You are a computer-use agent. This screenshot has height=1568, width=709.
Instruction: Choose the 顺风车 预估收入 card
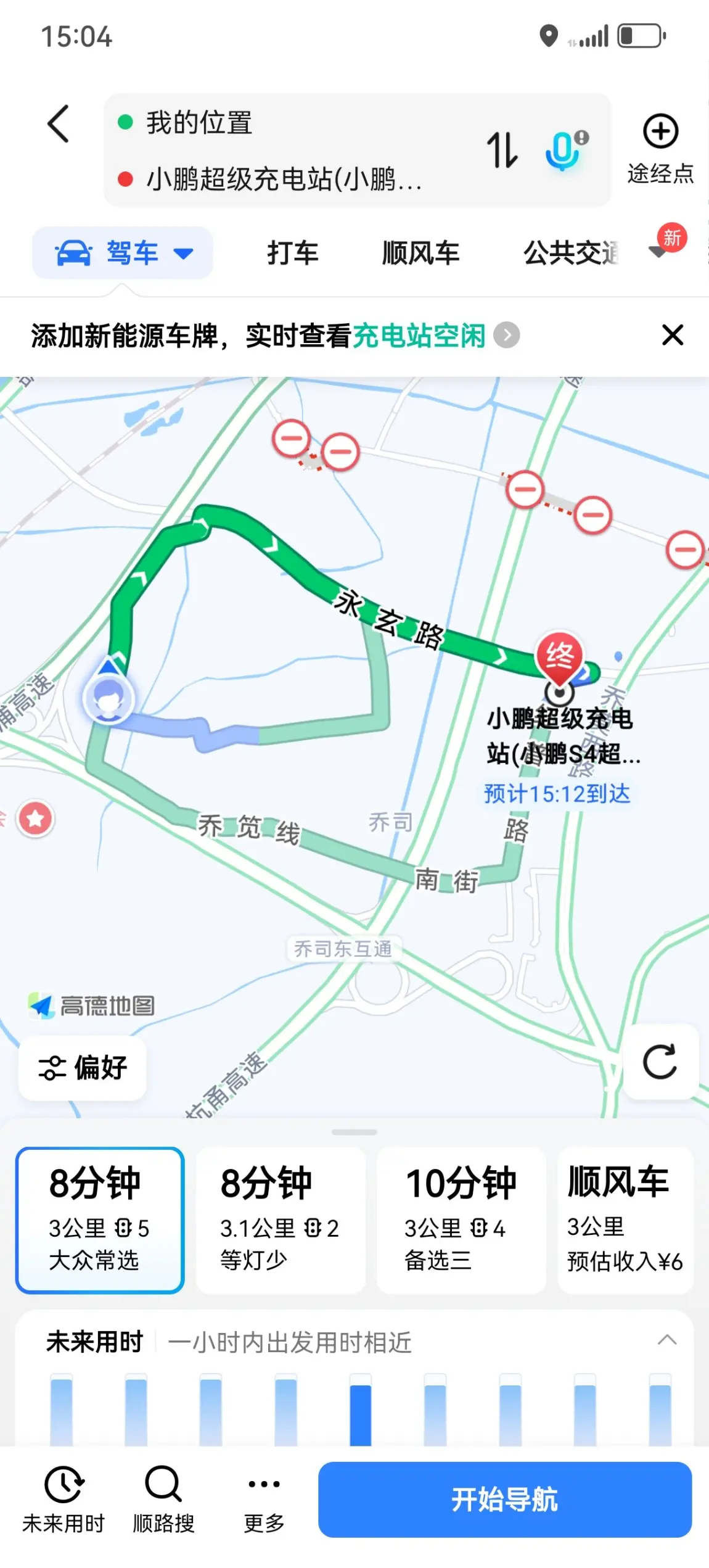tap(625, 1220)
